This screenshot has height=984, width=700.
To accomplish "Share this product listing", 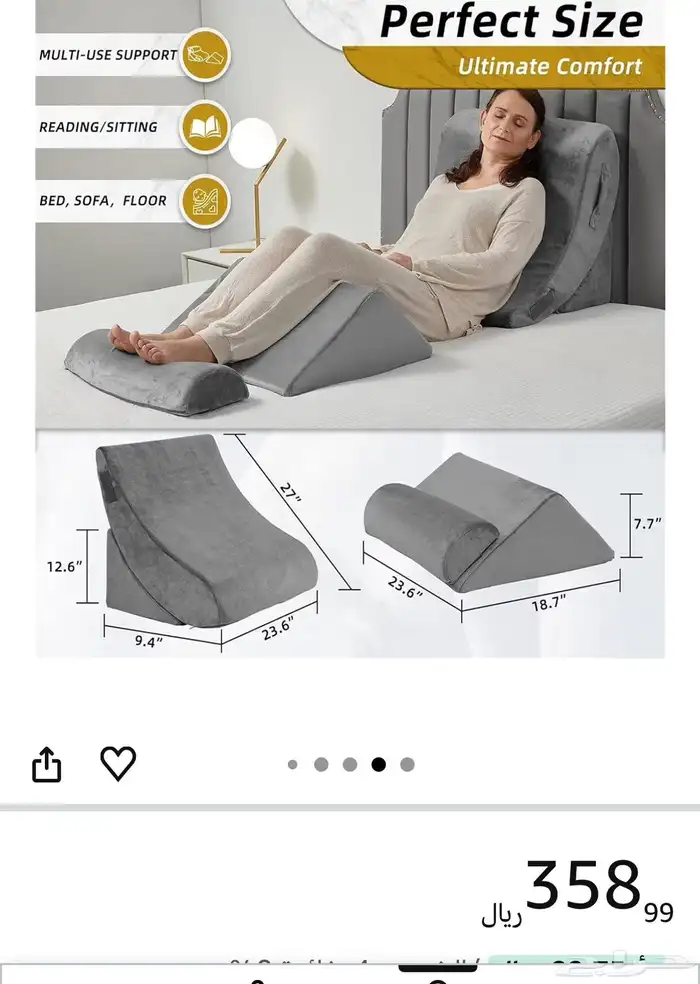I will tap(46, 765).
